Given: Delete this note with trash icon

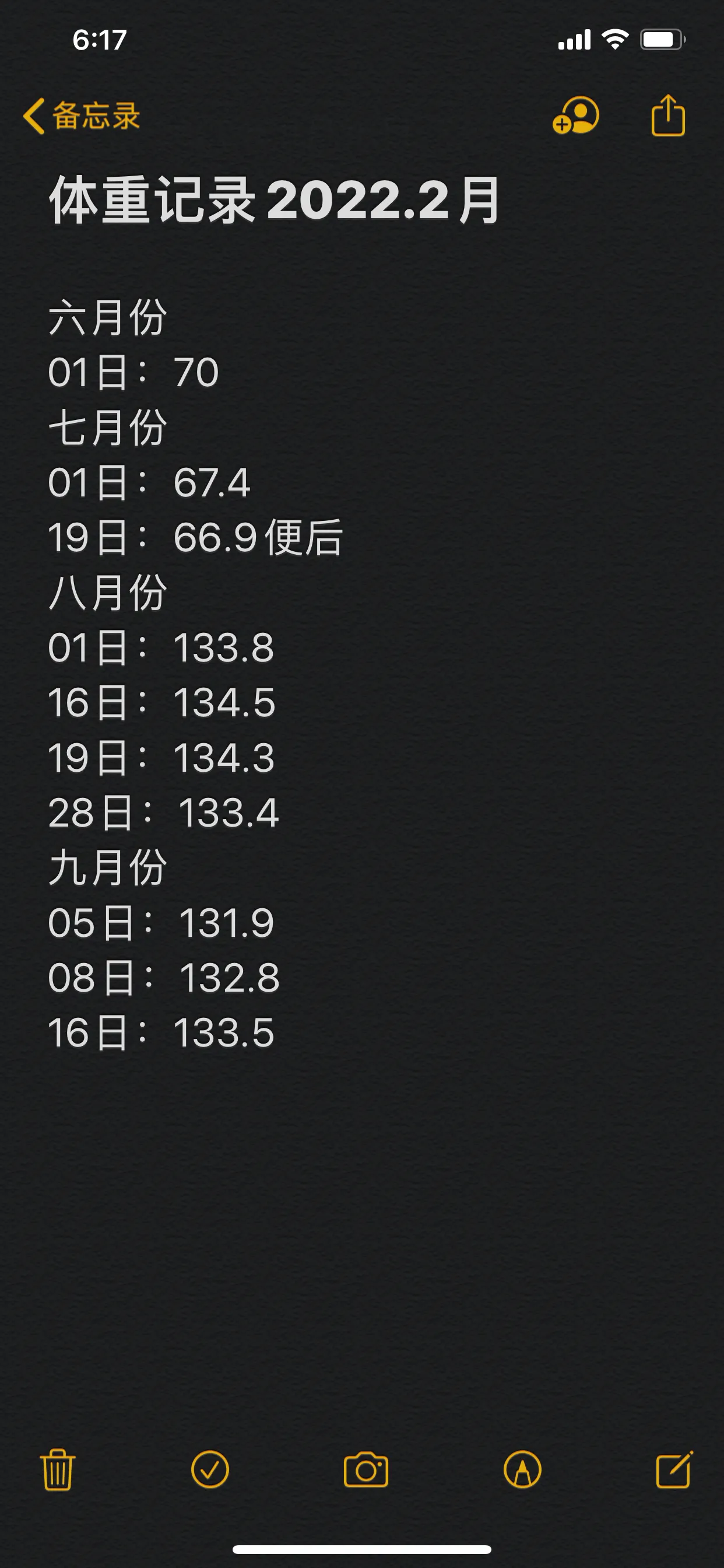Looking at the screenshot, I should [58, 1469].
